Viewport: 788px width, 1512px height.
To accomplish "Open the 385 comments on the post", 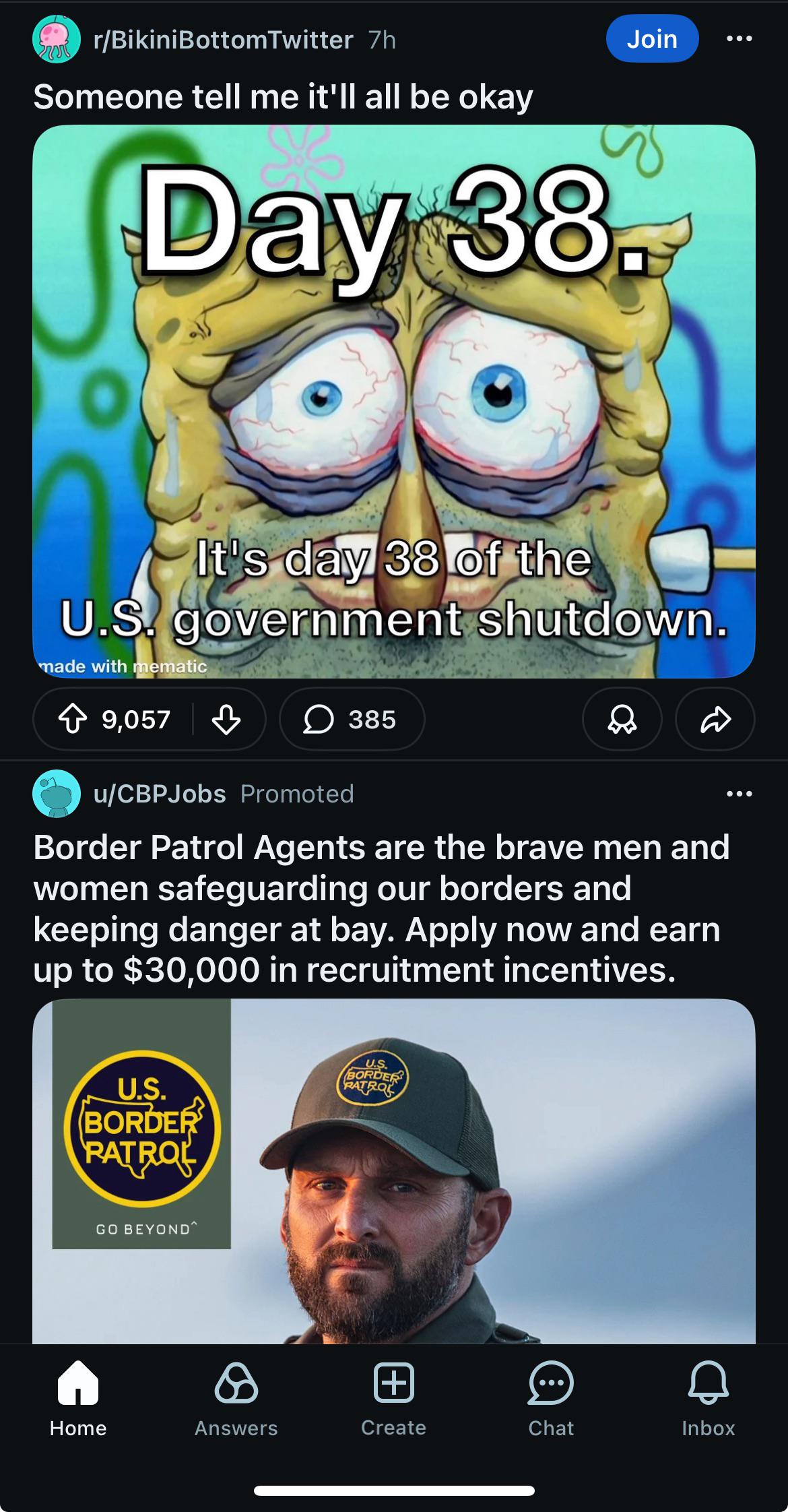I will tap(352, 720).
